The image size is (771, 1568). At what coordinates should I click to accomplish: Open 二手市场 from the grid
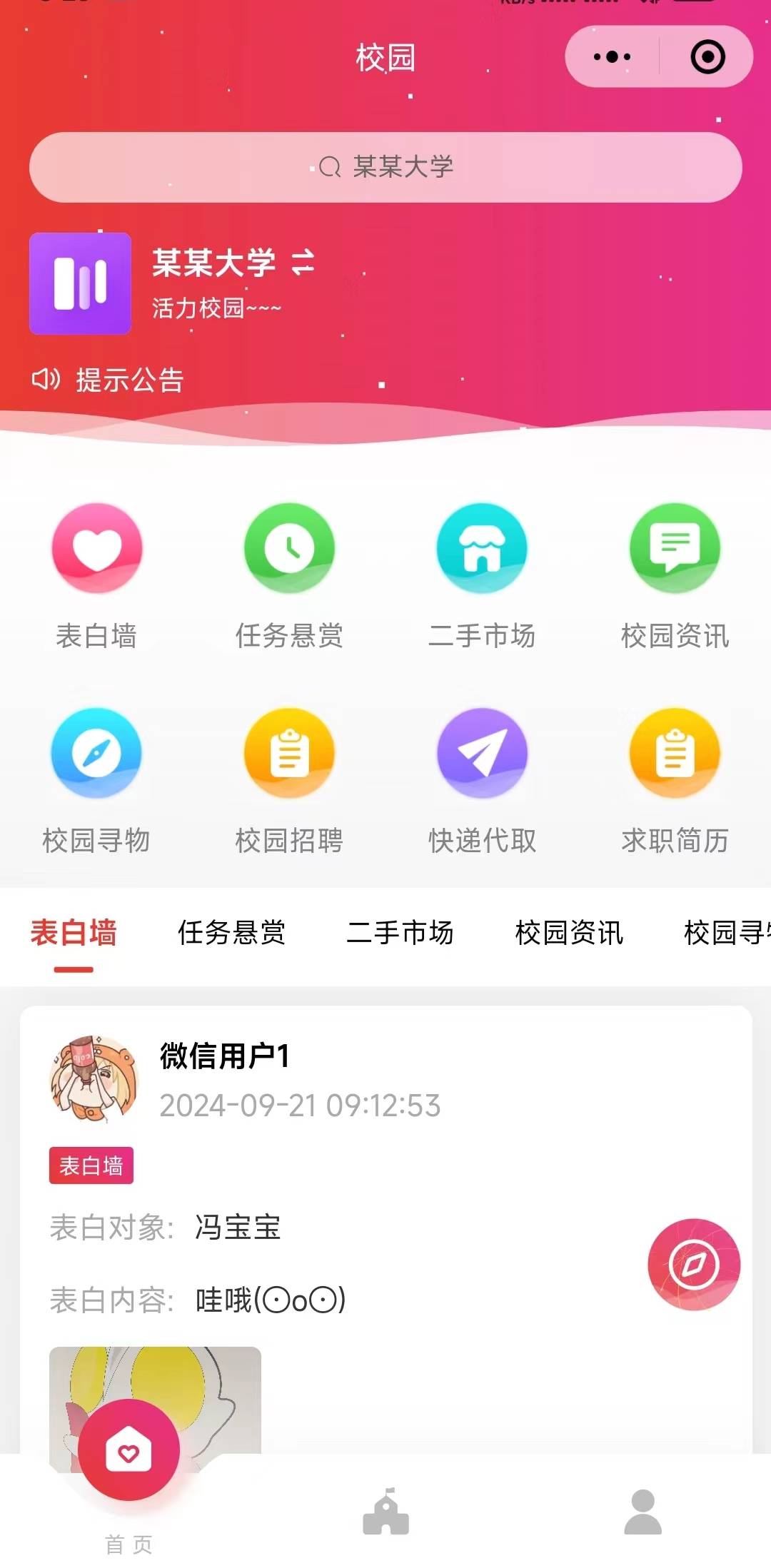(x=482, y=548)
